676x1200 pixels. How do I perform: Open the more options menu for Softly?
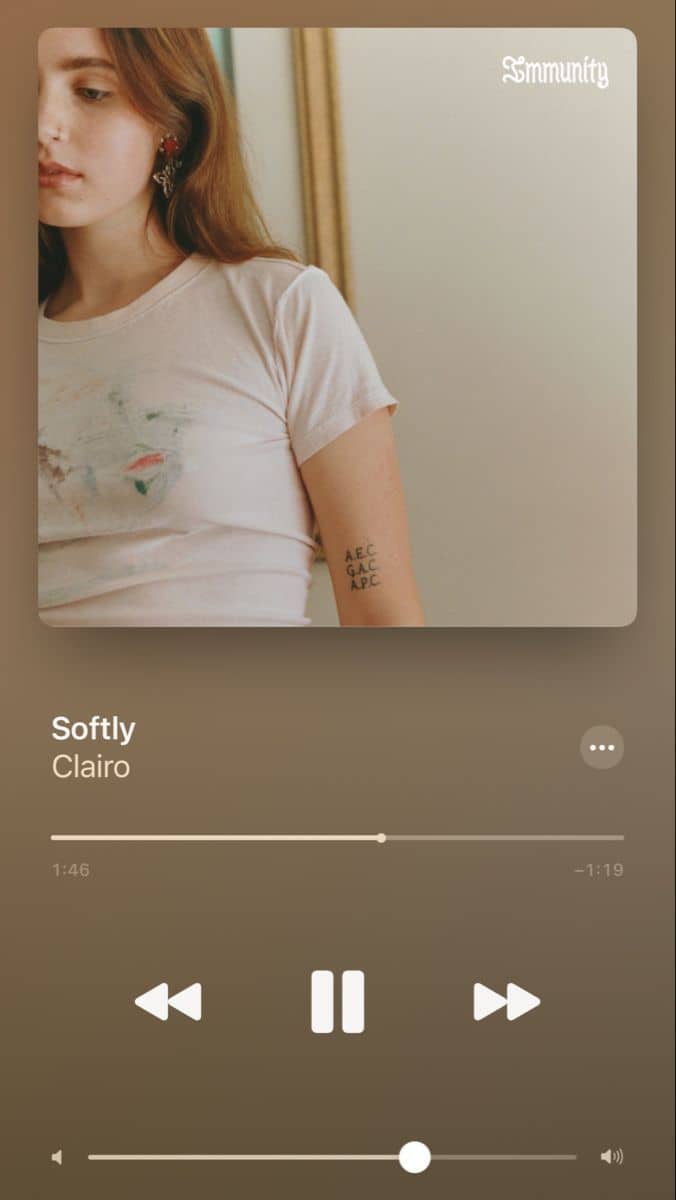[602, 747]
